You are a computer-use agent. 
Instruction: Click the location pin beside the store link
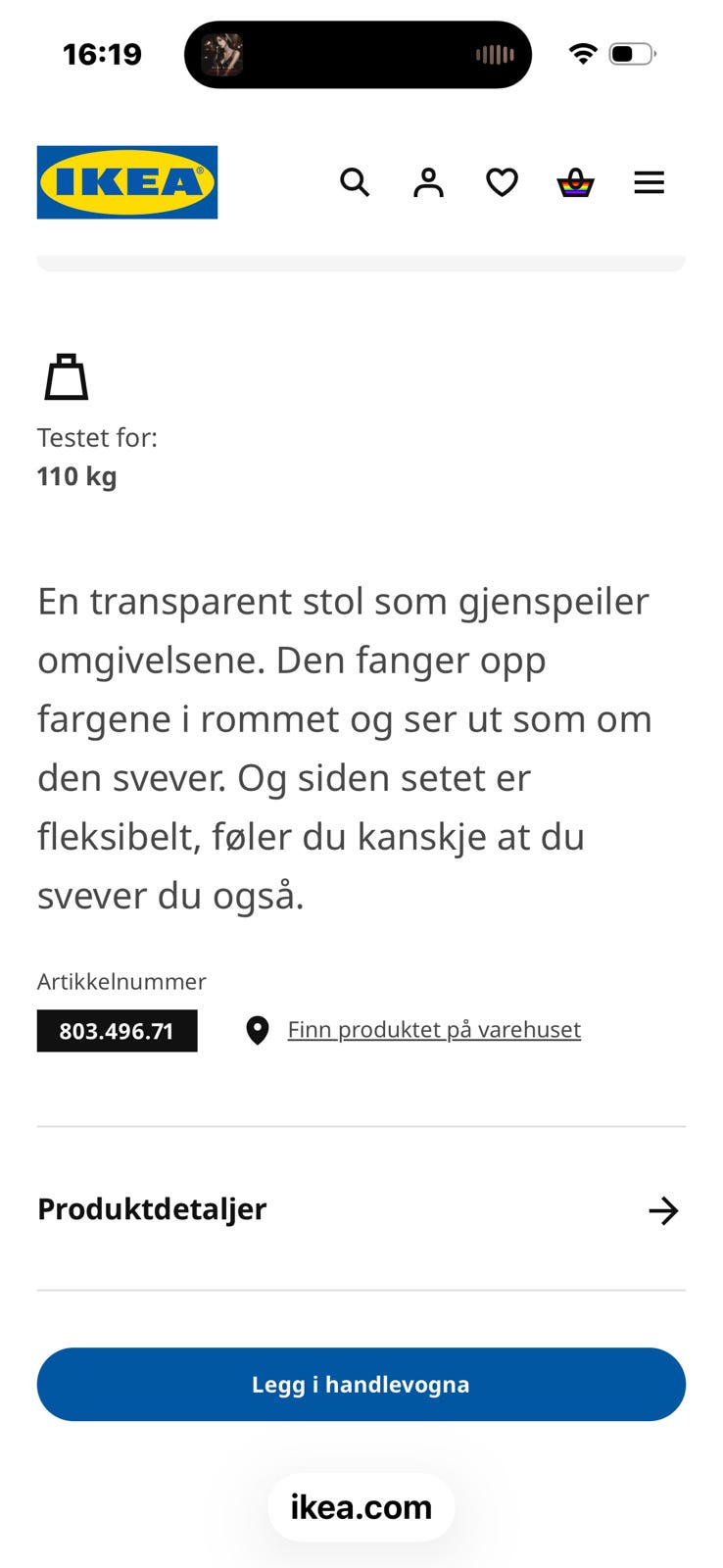point(257,1031)
